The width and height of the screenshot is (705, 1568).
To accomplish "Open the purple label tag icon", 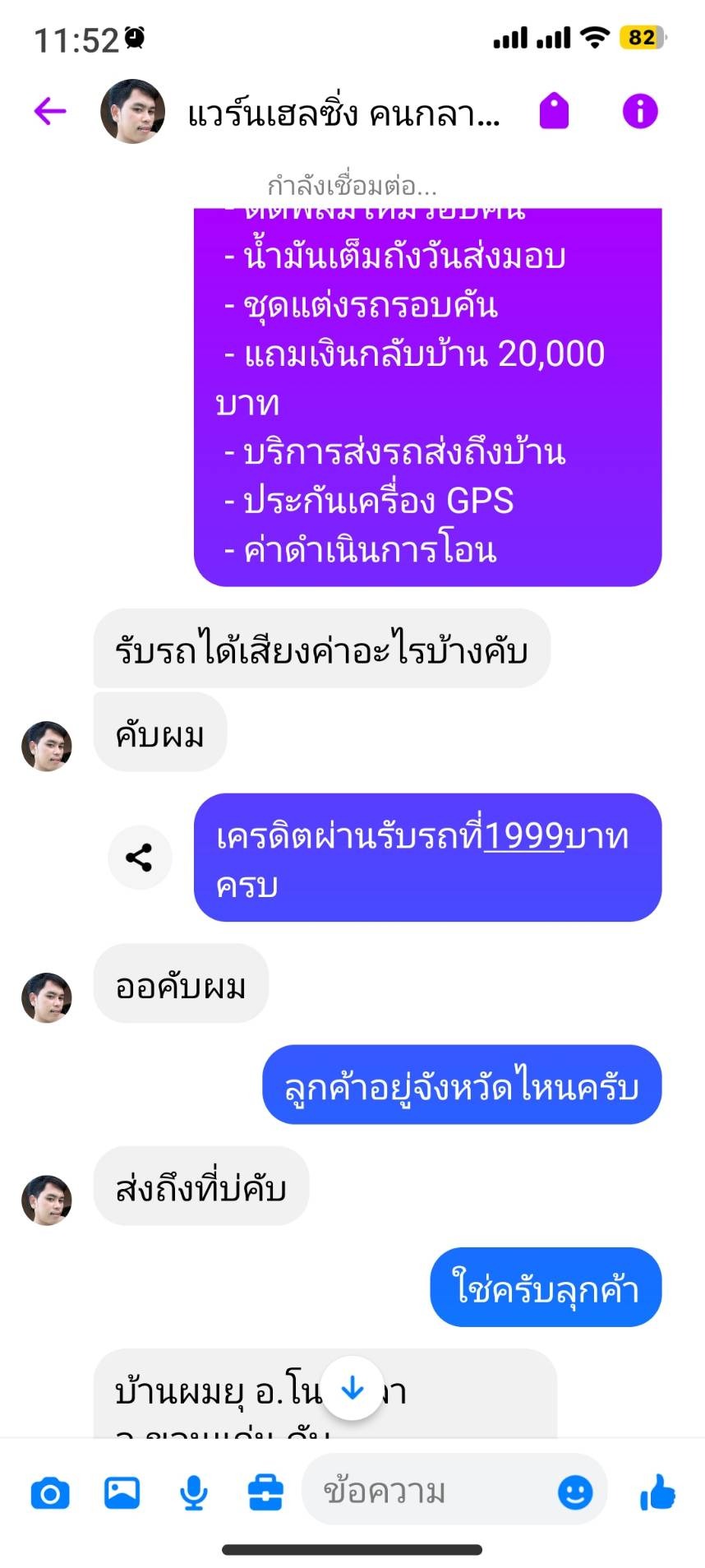I will [x=554, y=111].
